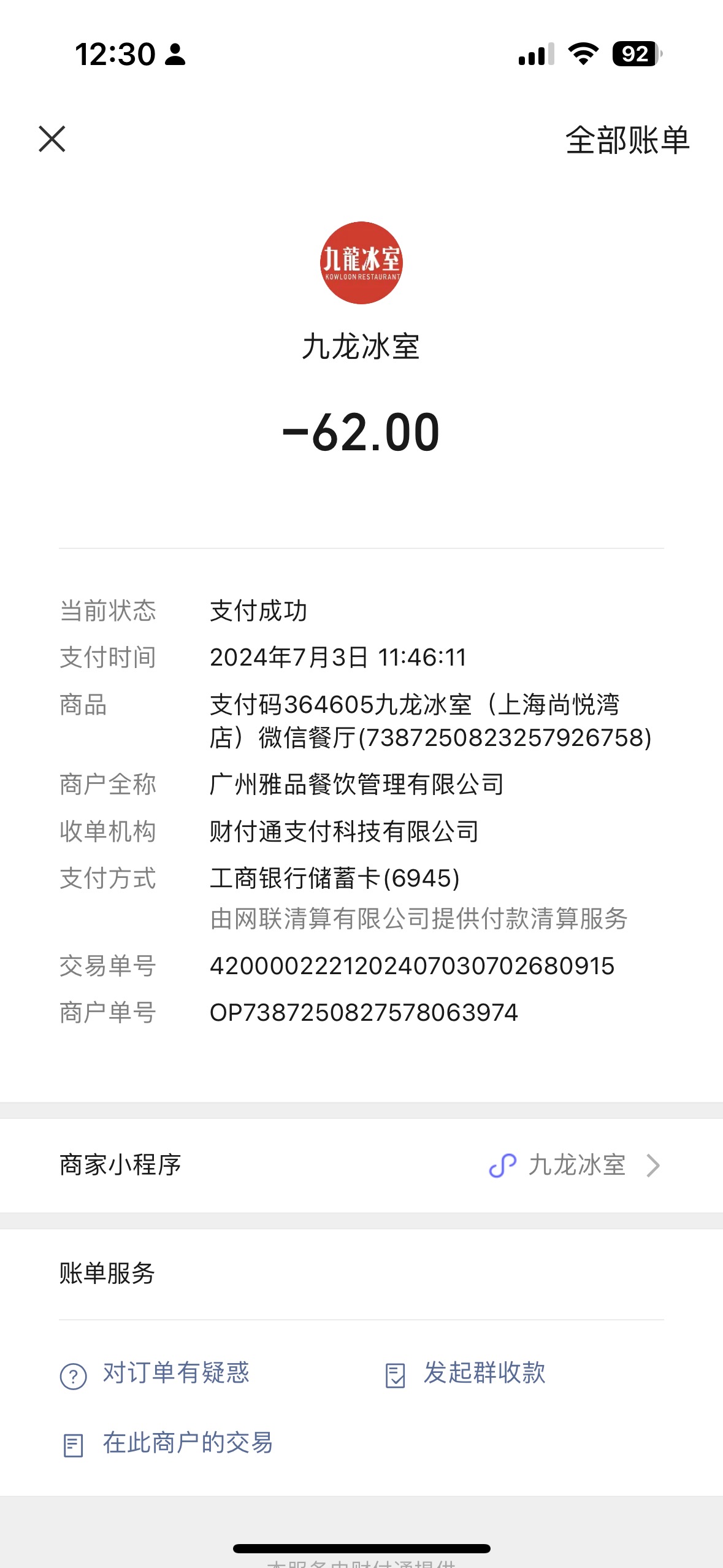Close the bill detail page
This screenshot has height=1568, width=723.
pyautogui.click(x=52, y=139)
